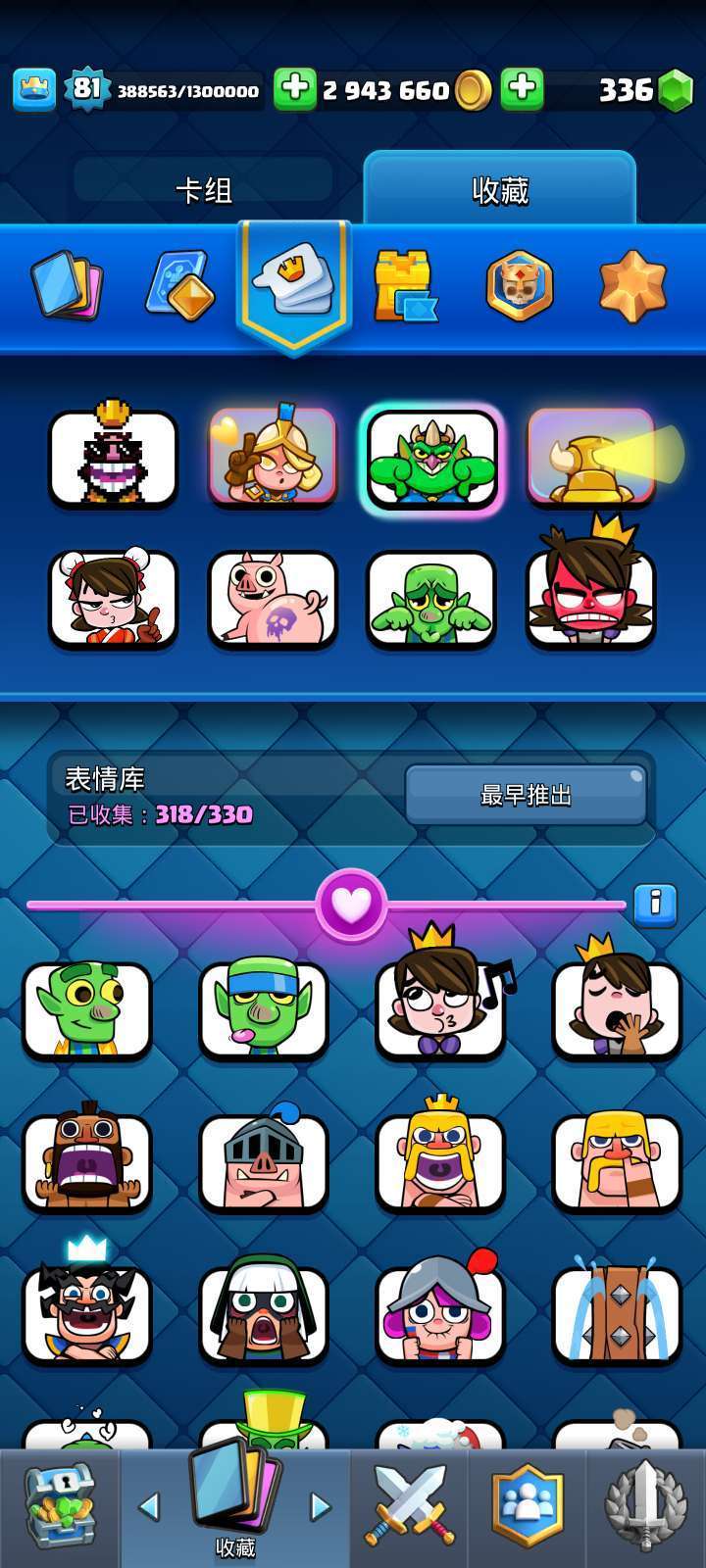This screenshot has height=1568, width=706.
Task: Tap the blue info icon
Action: 655,905
